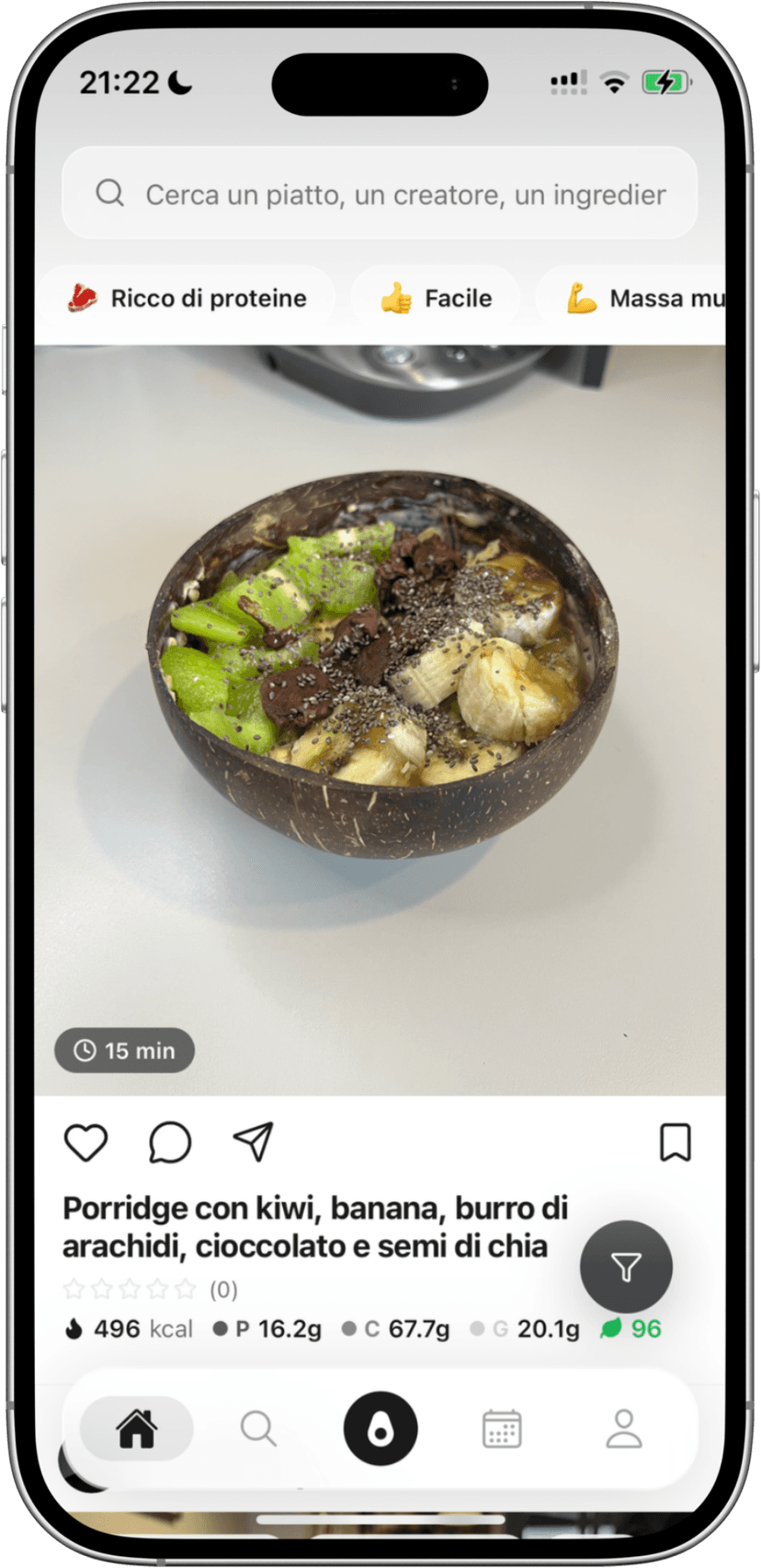Open comments on the porridge recipe
This screenshot has height=1568, width=761.
click(x=170, y=1142)
